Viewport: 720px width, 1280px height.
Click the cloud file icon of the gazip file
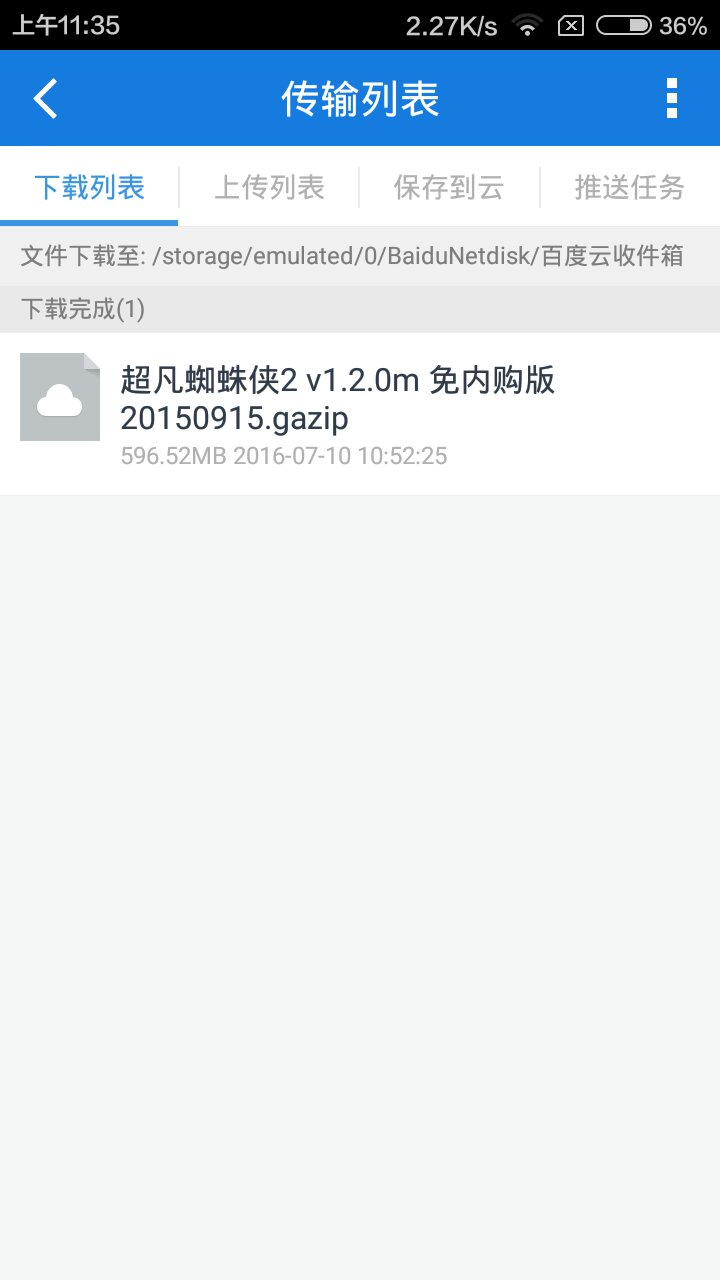point(60,396)
